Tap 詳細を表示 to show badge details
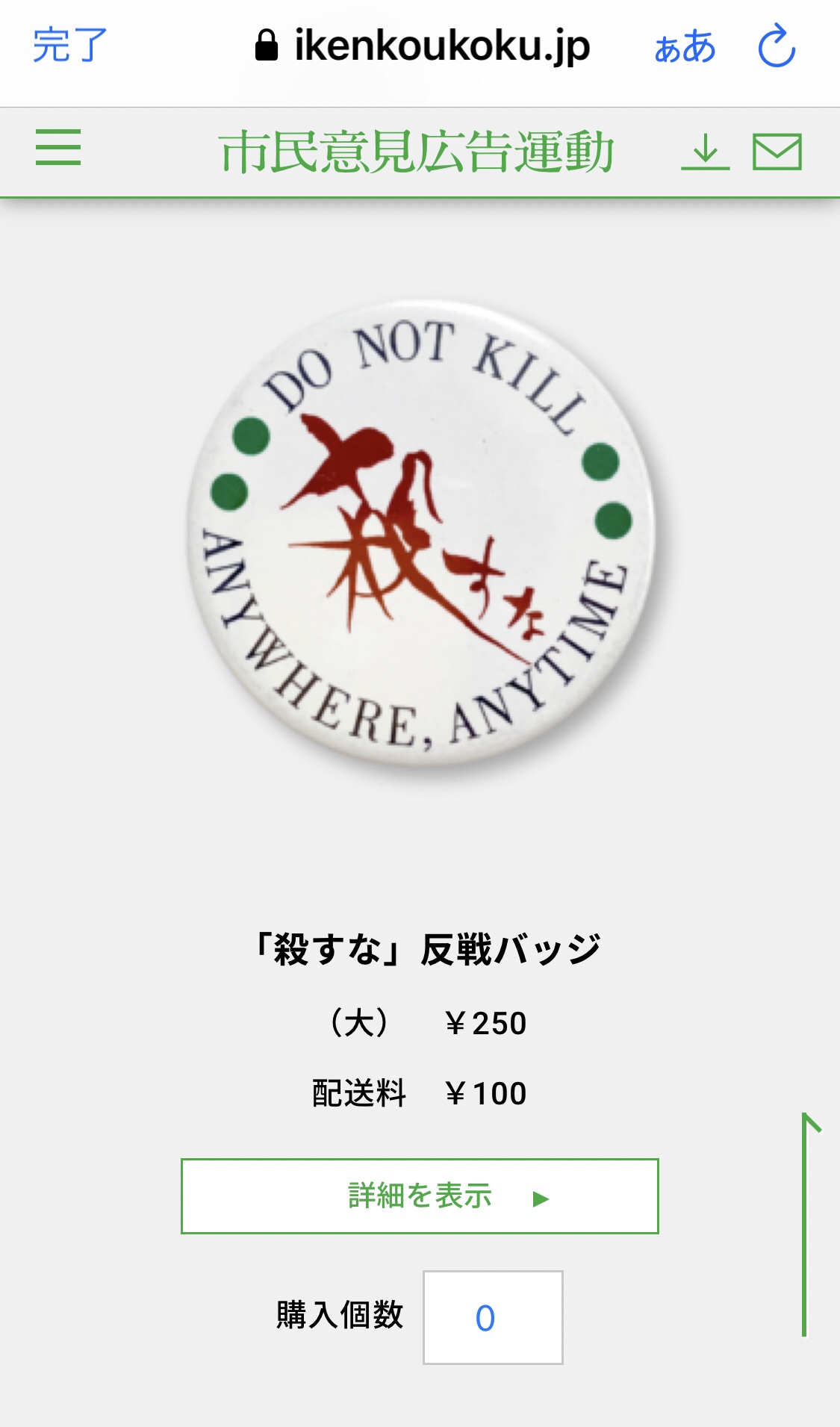The height and width of the screenshot is (1427, 840). (420, 1196)
